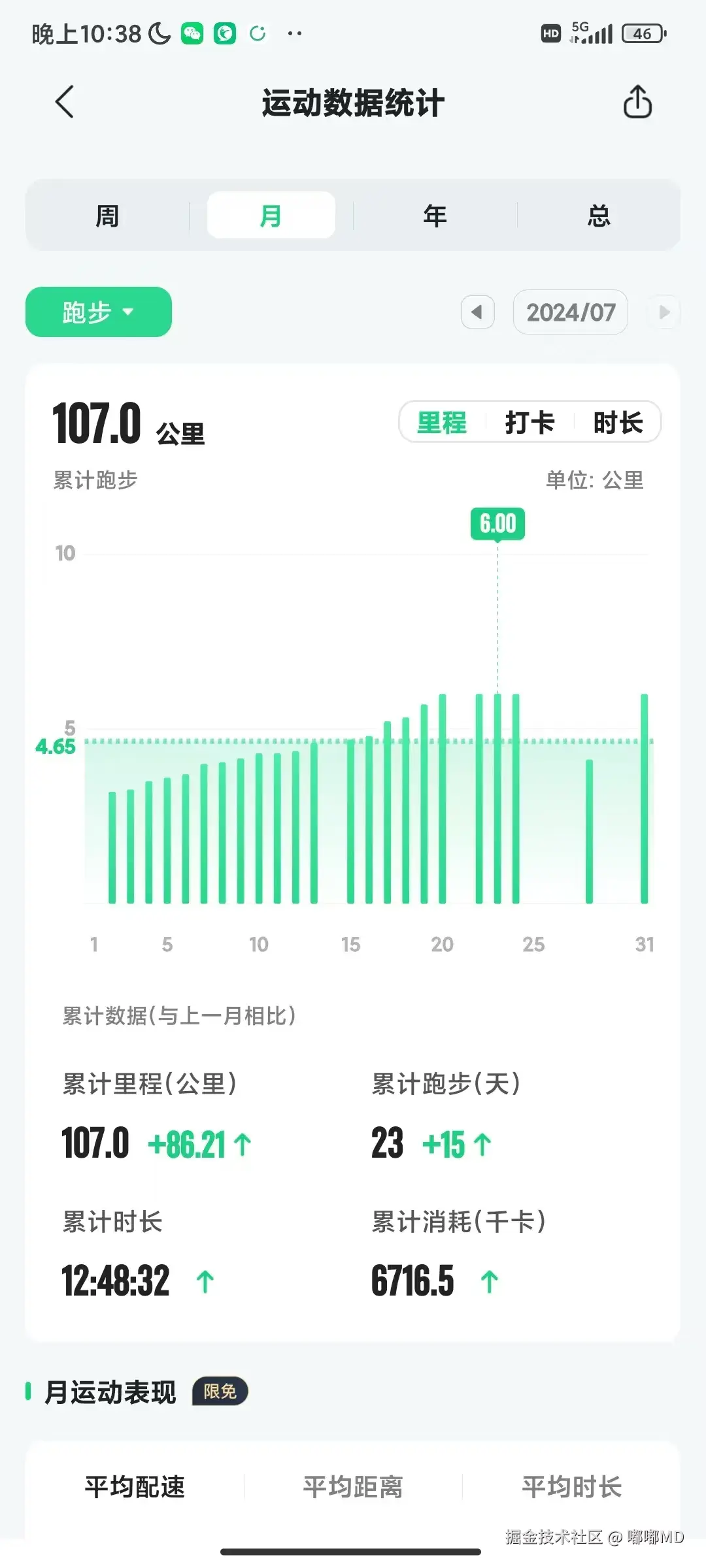Viewport: 706px width, 1568px height.
Task: Open the share icon at top right
Action: point(637,103)
